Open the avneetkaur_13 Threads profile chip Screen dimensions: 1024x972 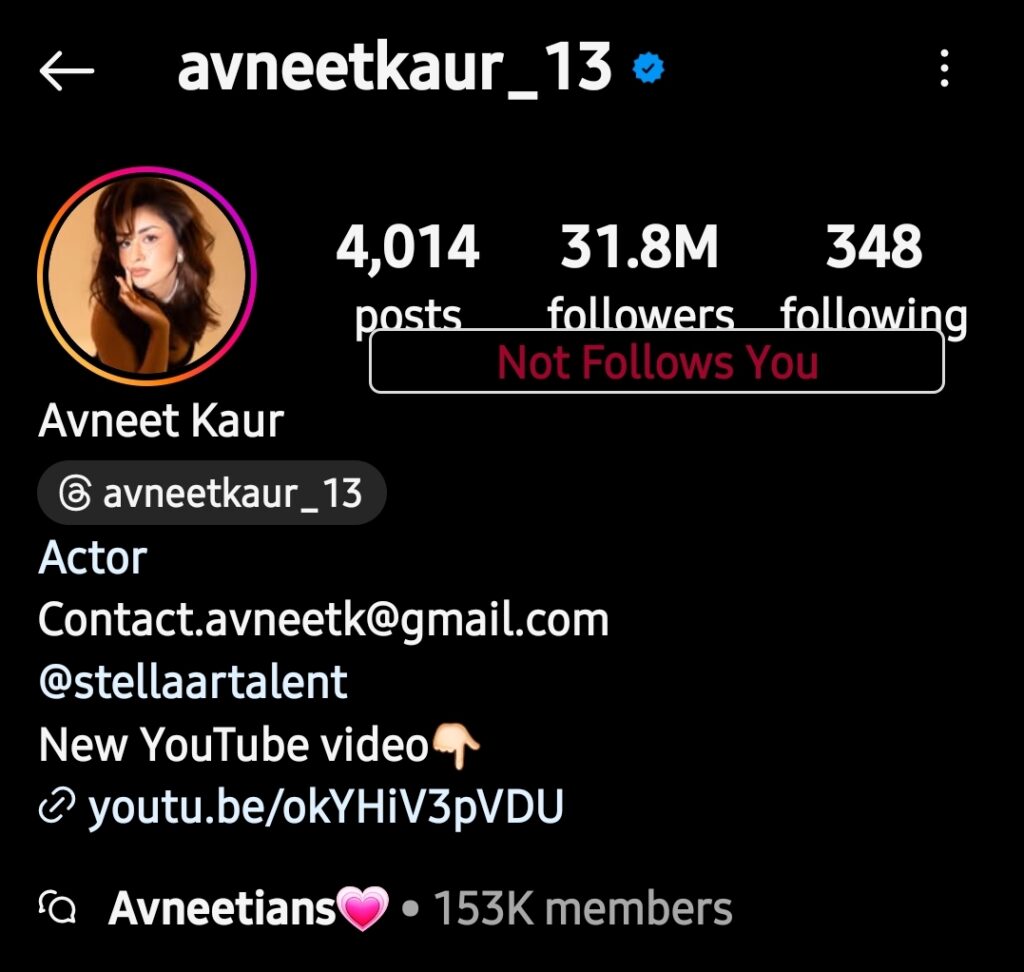pos(211,493)
